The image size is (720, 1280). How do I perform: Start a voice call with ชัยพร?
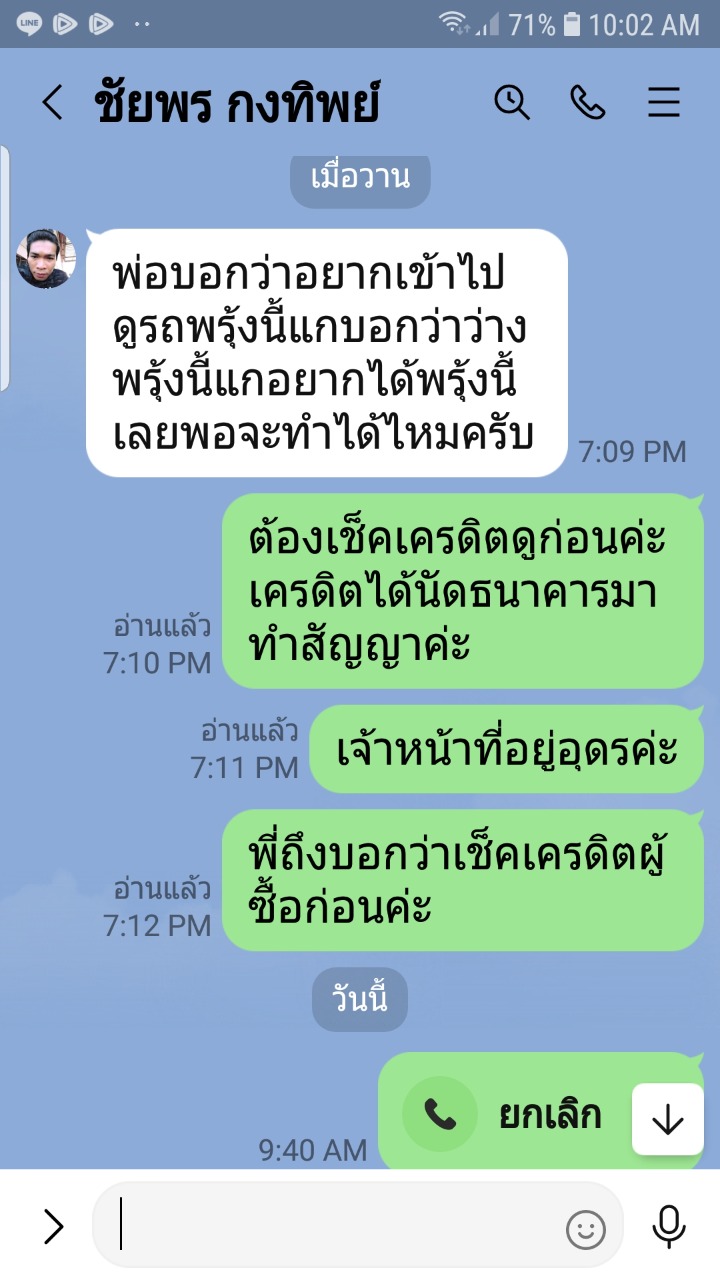[588, 103]
